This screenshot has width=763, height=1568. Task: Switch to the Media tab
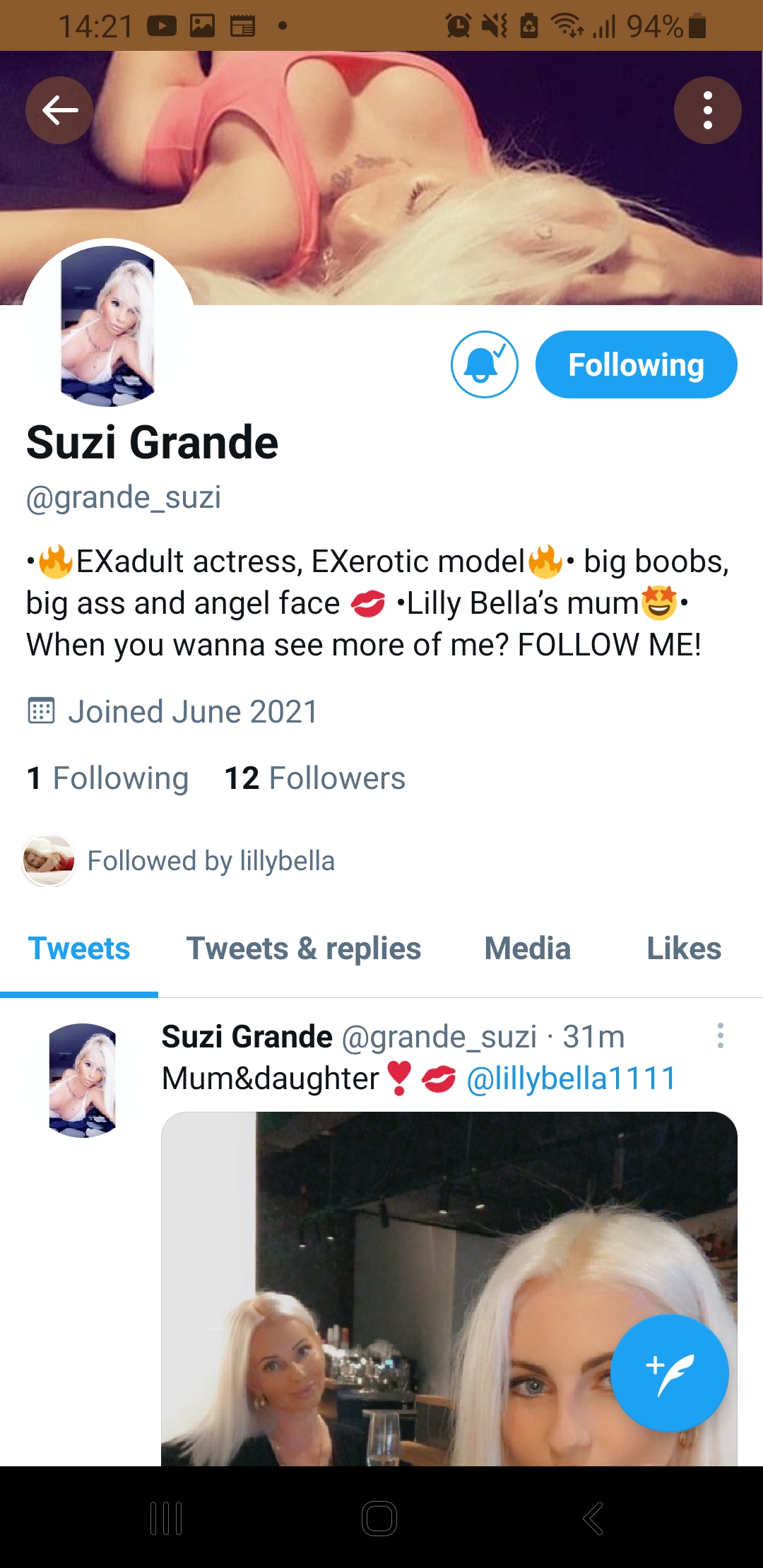[x=527, y=949]
